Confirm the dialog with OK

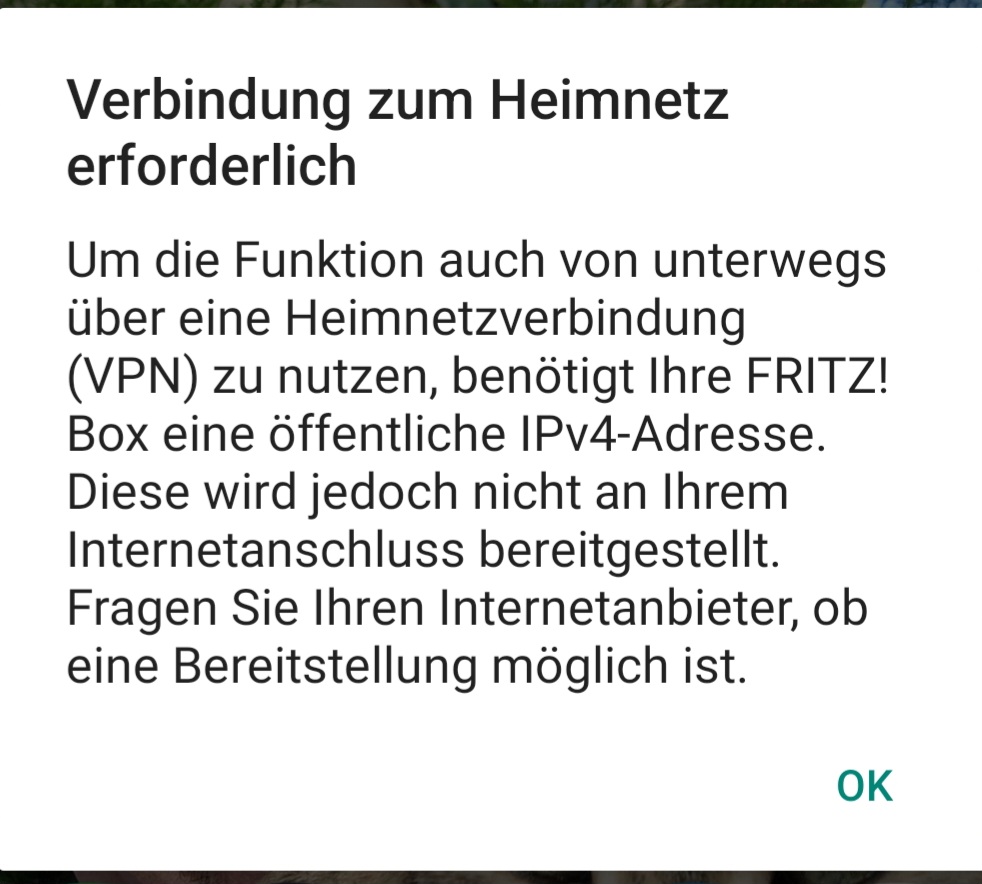pyautogui.click(x=864, y=786)
